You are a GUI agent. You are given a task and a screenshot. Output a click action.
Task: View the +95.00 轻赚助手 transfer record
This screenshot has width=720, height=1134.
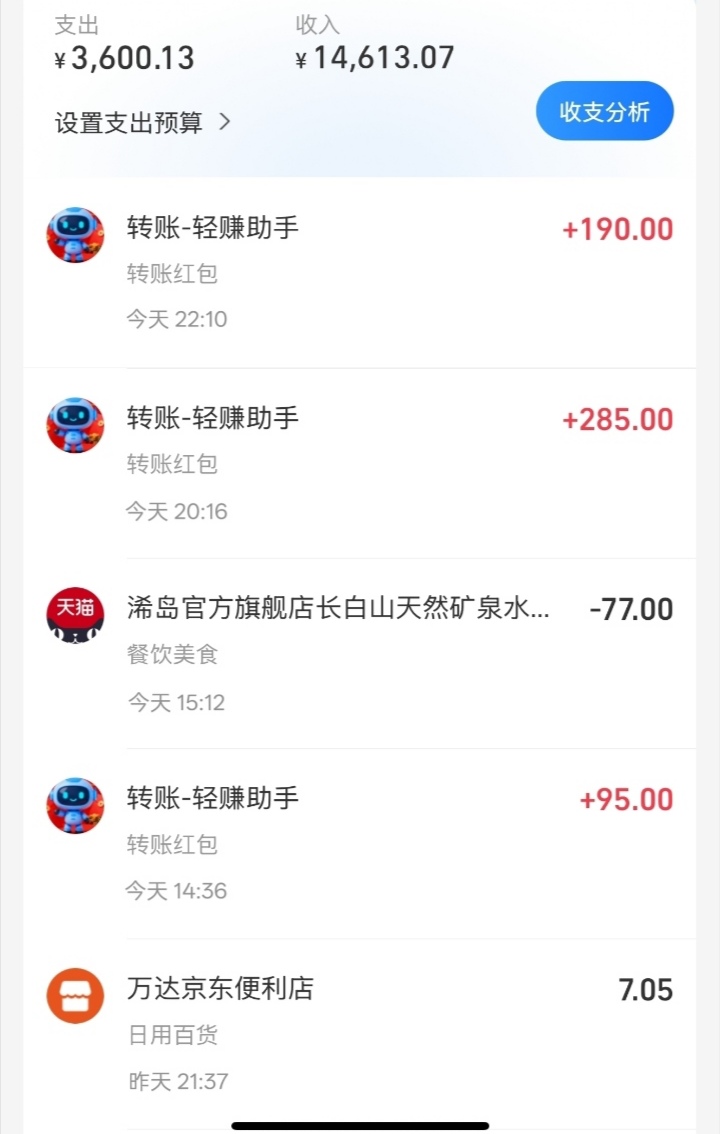(360, 844)
